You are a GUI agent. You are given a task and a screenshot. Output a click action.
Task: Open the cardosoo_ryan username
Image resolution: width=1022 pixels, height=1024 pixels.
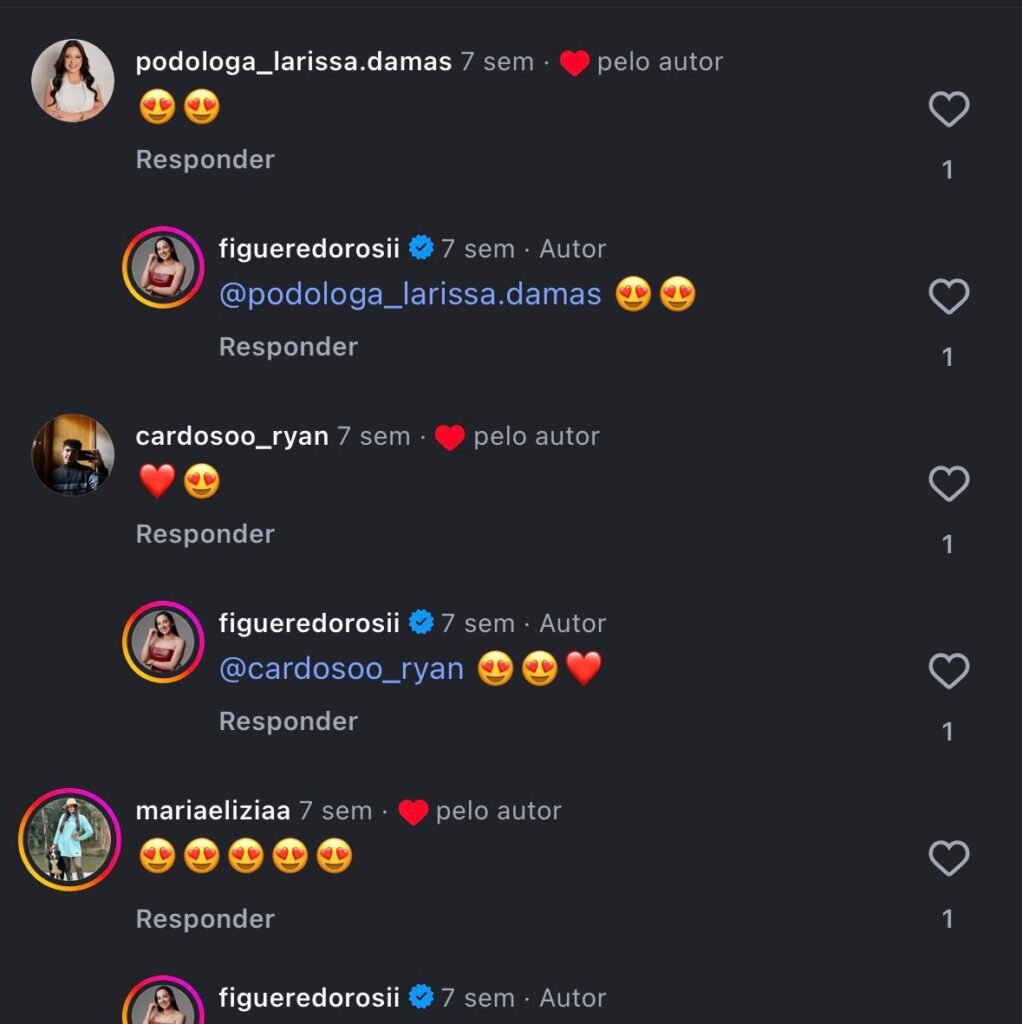click(232, 436)
